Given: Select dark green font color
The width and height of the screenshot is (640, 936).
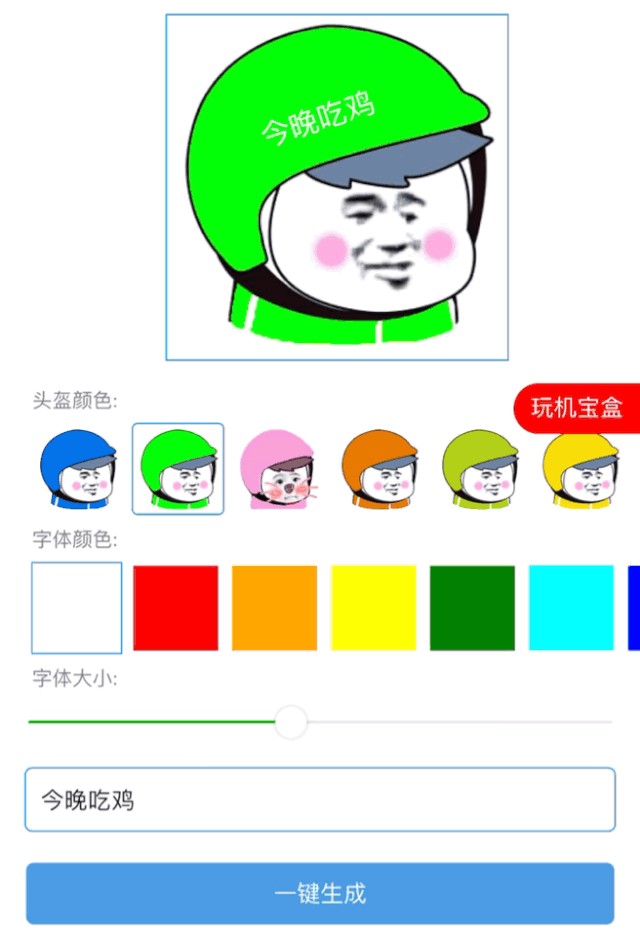Looking at the screenshot, I should (473, 607).
